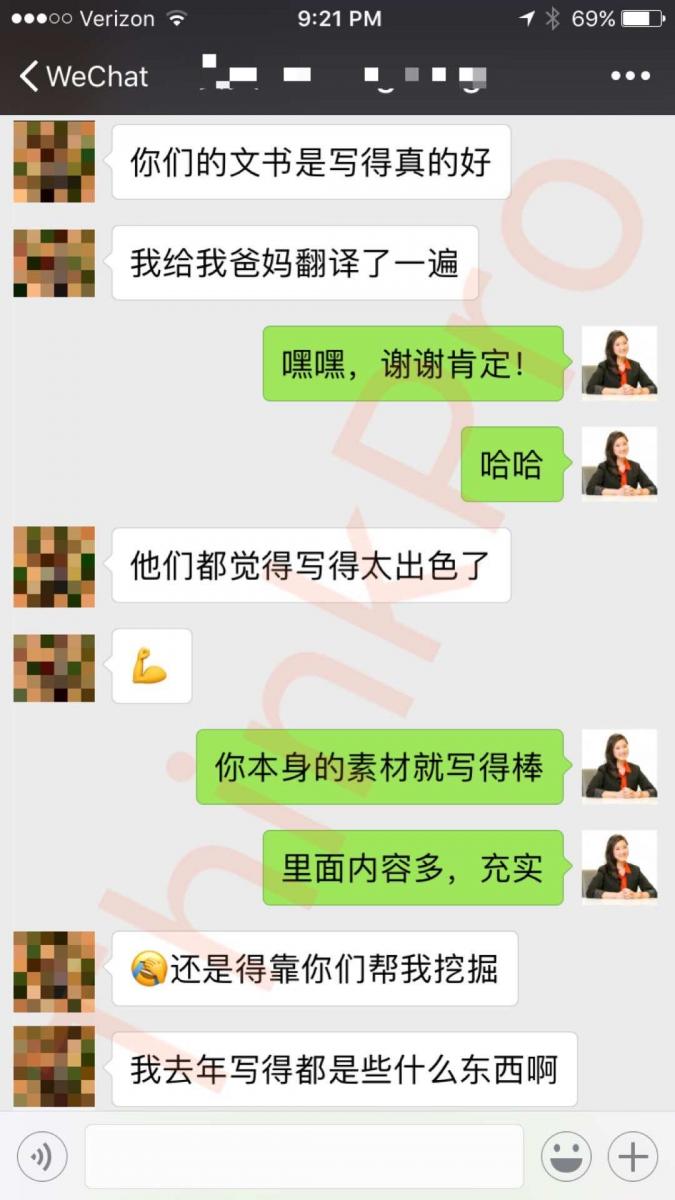Open the chat details overflow menu
The height and width of the screenshot is (1200, 675).
point(630,76)
